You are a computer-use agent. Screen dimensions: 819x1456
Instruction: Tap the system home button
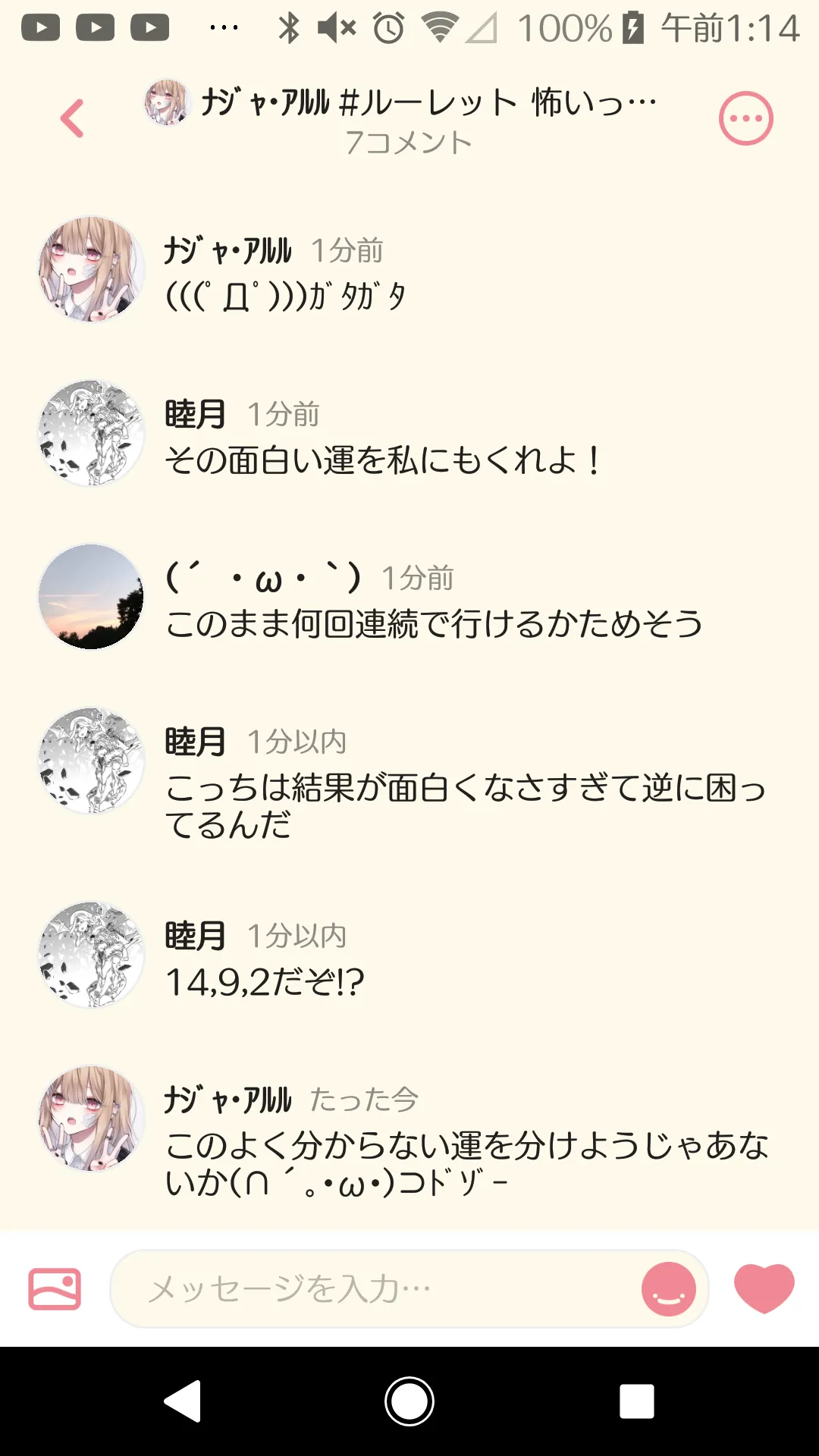[x=409, y=1401]
